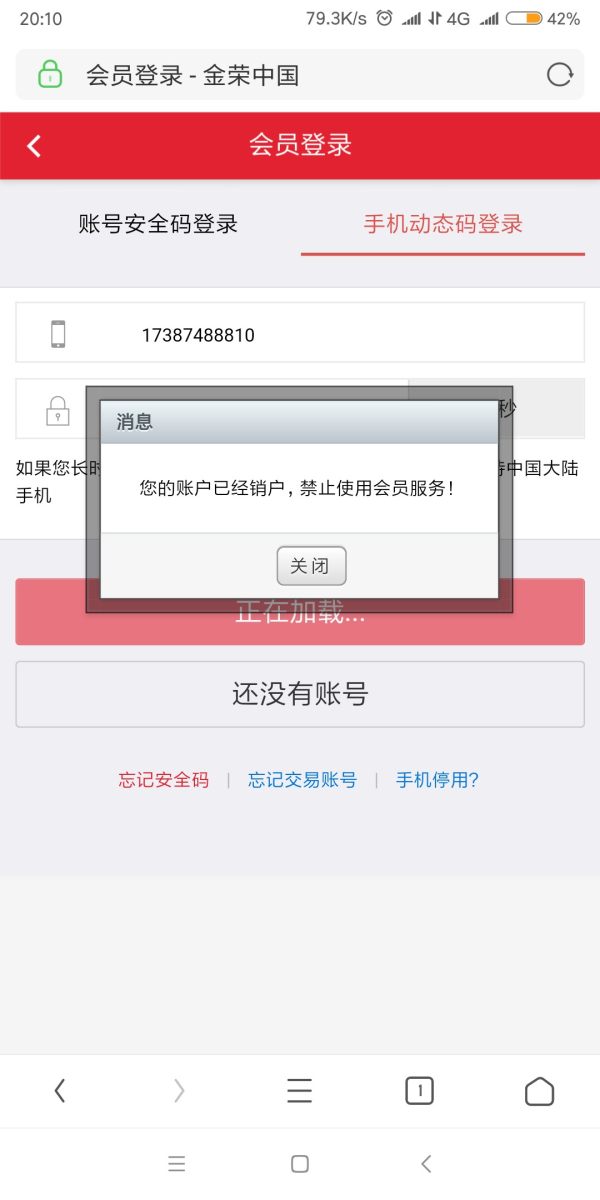Close the account cancelled message dialog

pyautogui.click(x=311, y=566)
